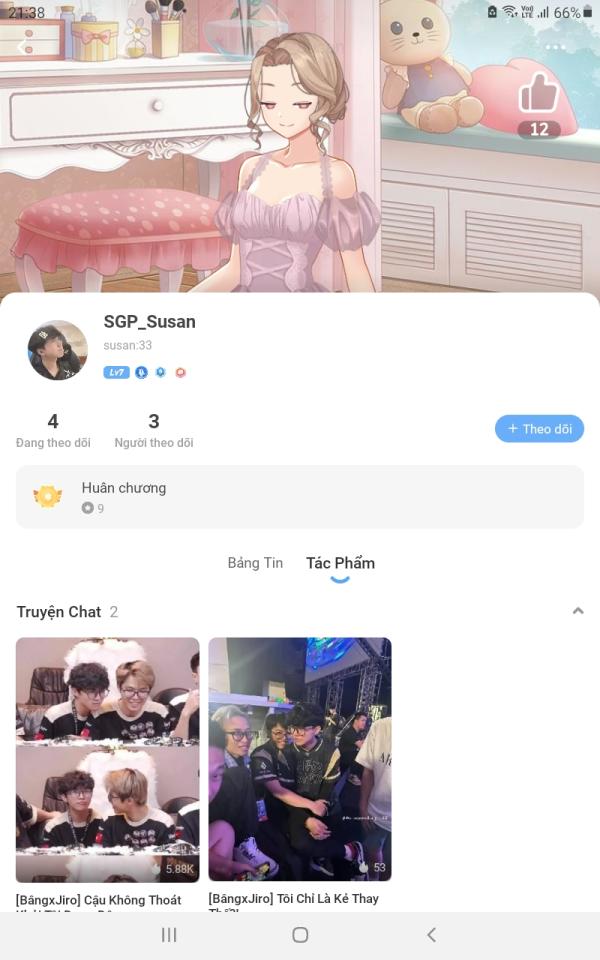The width and height of the screenshot is (600, 960).
Task: Go back using the top-left arrow
Action: pyautogui.click(x=23, y=47)
